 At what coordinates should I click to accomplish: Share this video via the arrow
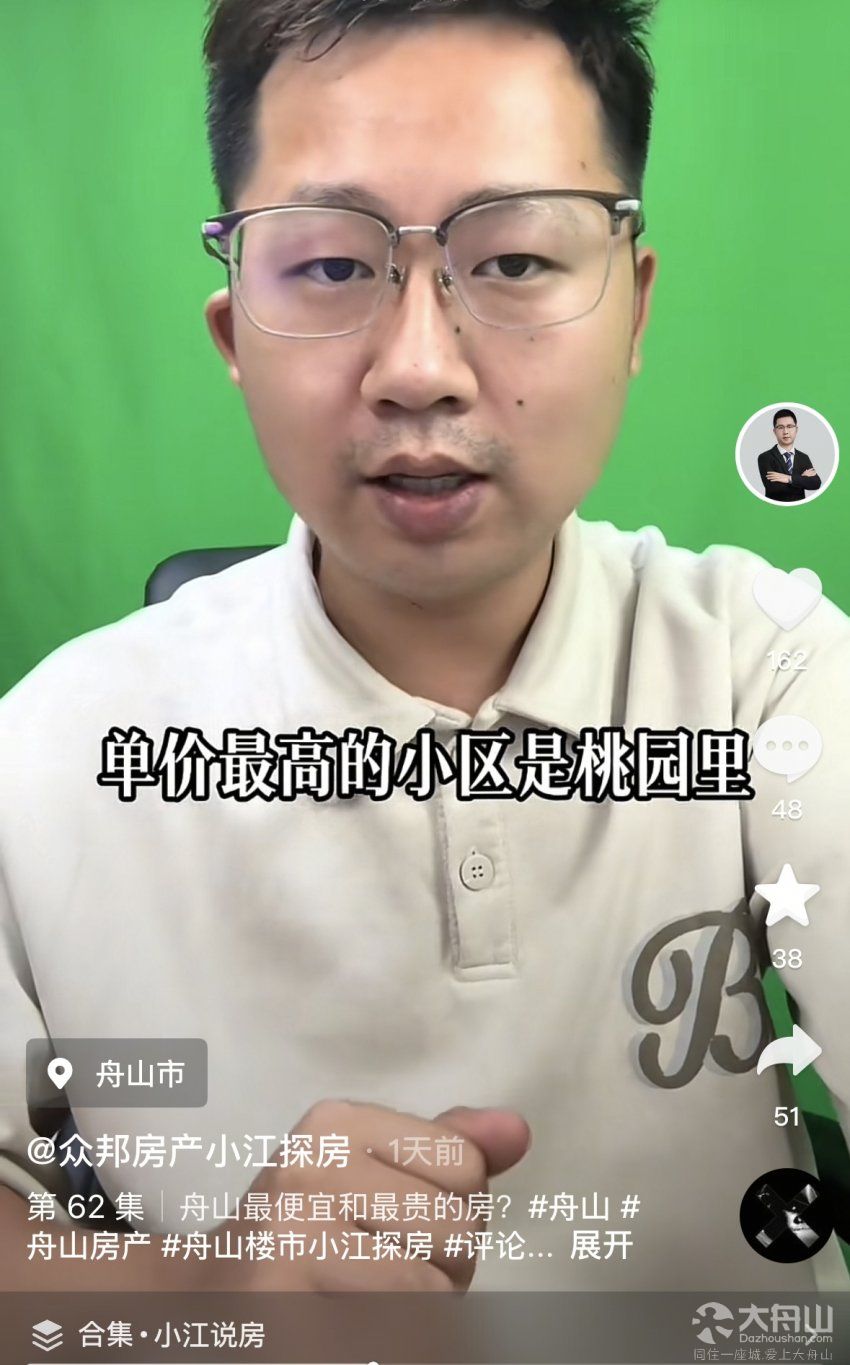coord(787,1052)
